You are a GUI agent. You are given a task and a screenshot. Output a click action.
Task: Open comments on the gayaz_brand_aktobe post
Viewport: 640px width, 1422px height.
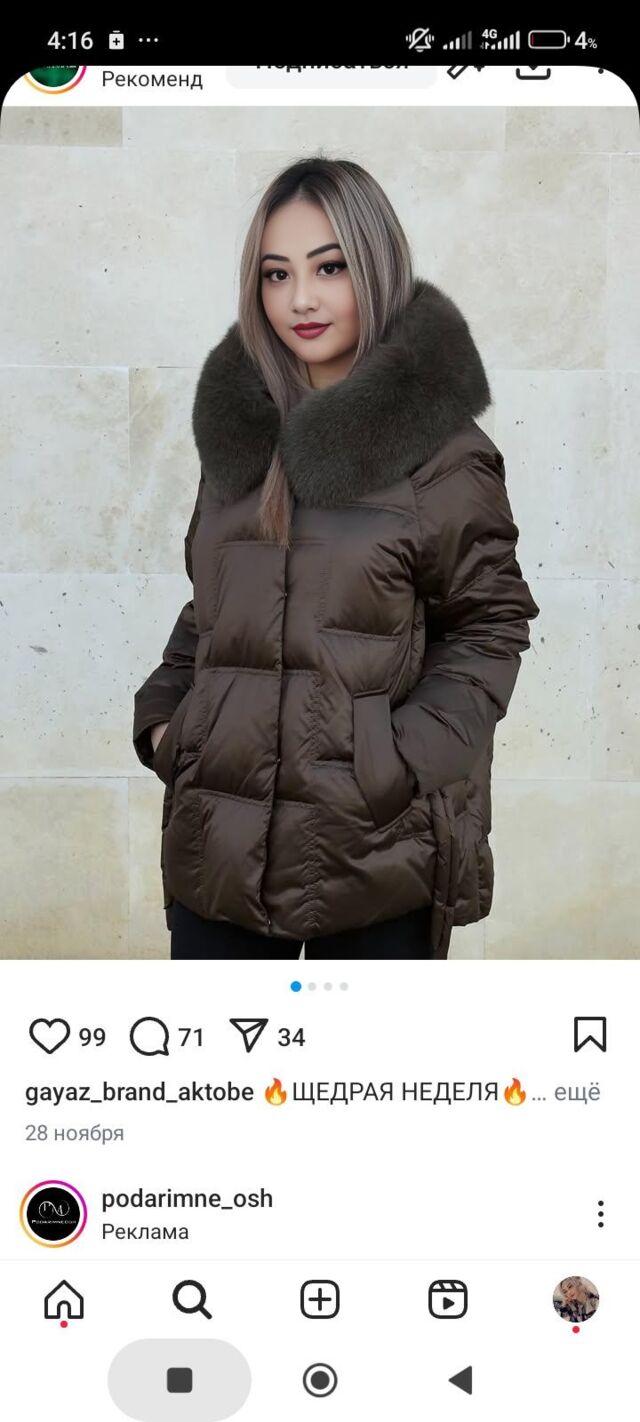pos(149,1037)
